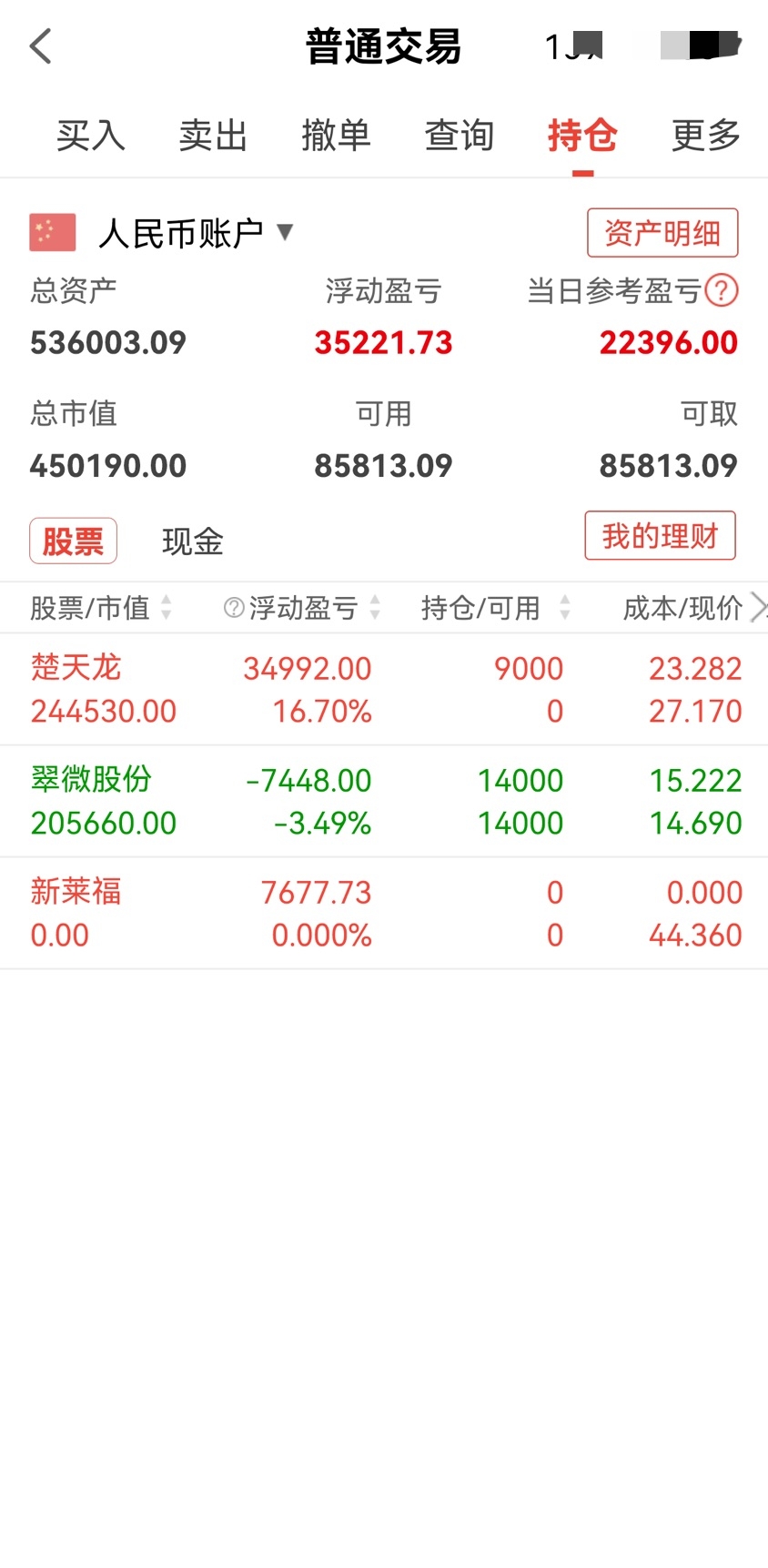Select the 股票 holdings chip
The width and height of the screenshot is (768, 1568).
pyautogui.click(x=73, y=541)
